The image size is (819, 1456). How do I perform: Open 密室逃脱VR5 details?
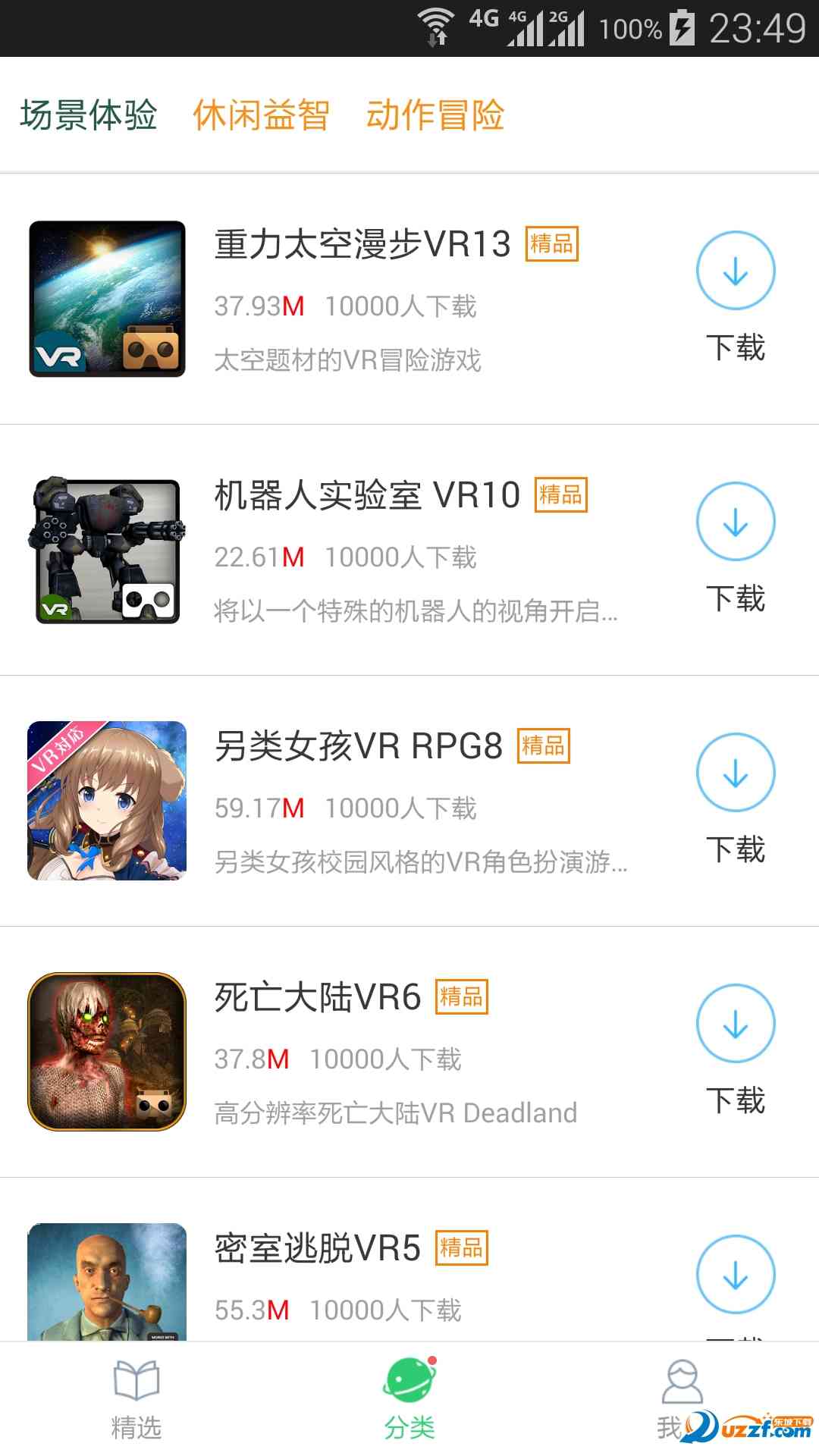[x=317, y=1248]
